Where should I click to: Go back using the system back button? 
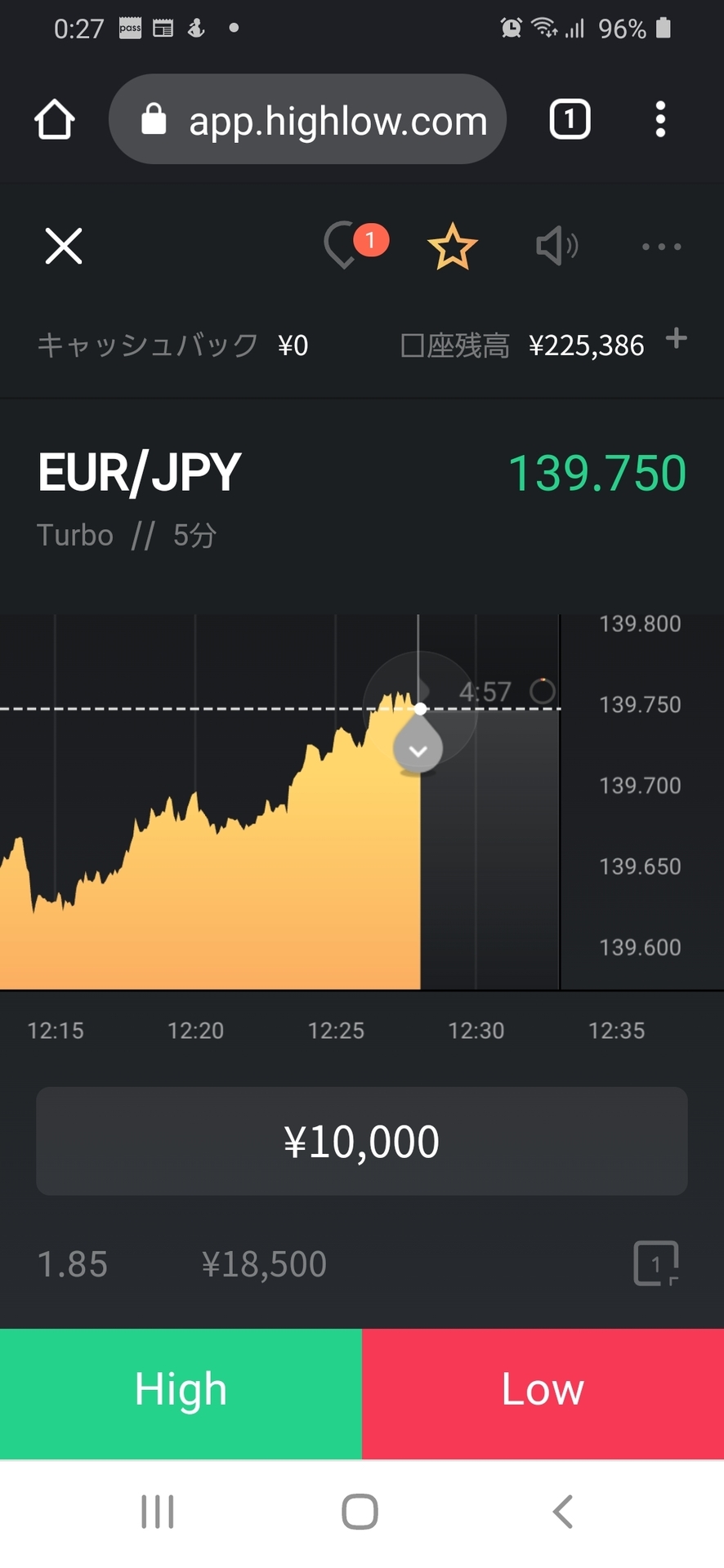[563, 1512]
